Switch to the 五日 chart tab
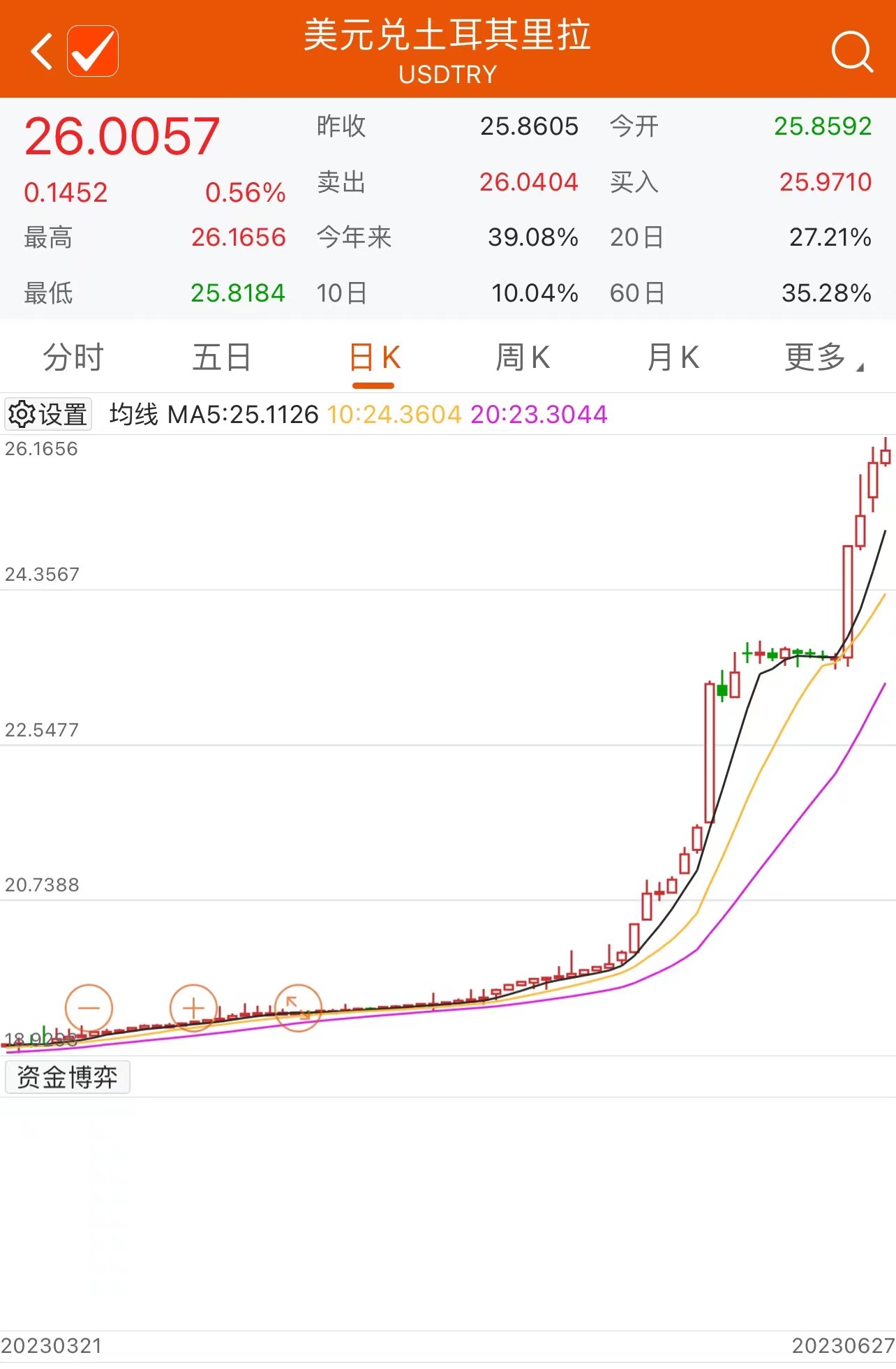 222,357
